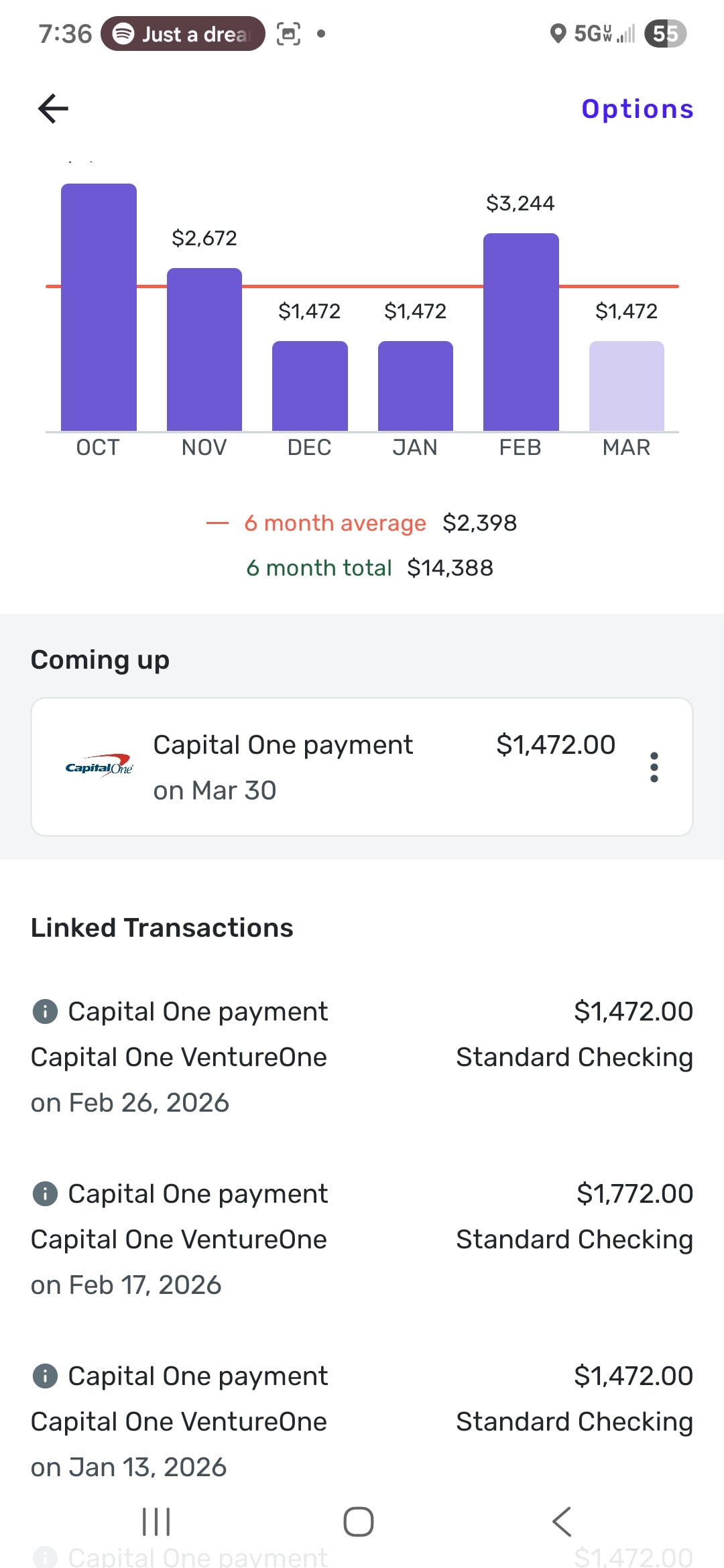
Task: Open recent apps from navigation bar
Action: point(156,1521)
